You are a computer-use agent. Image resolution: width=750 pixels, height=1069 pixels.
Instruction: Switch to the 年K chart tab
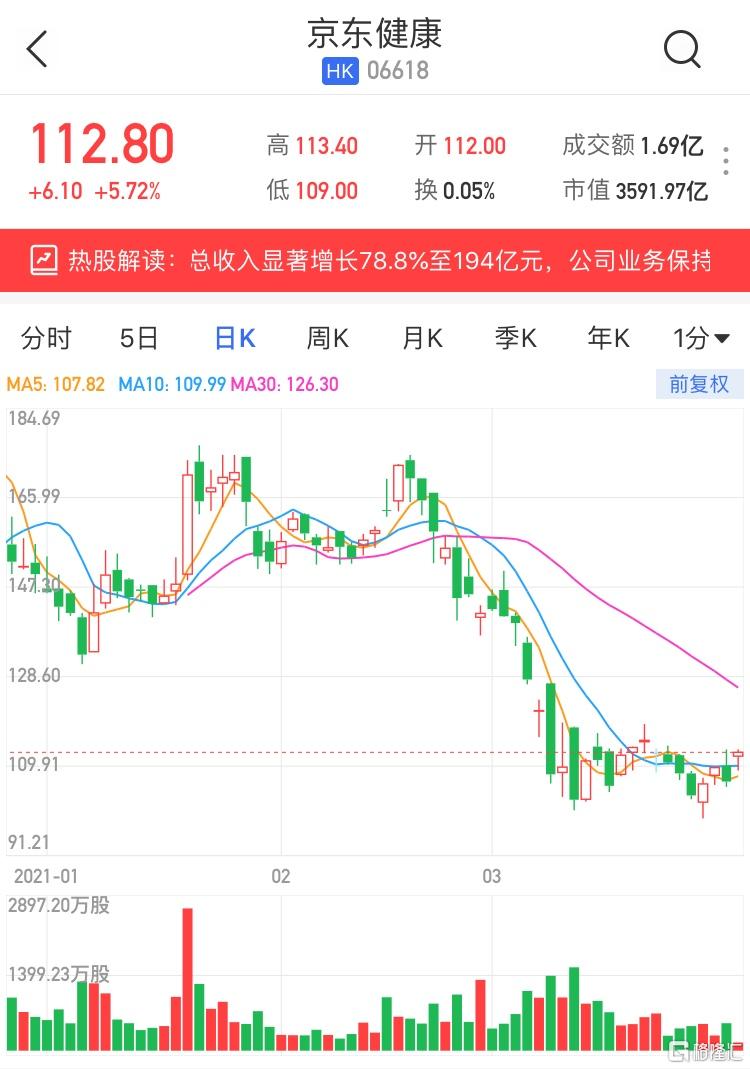pos(609,339)
